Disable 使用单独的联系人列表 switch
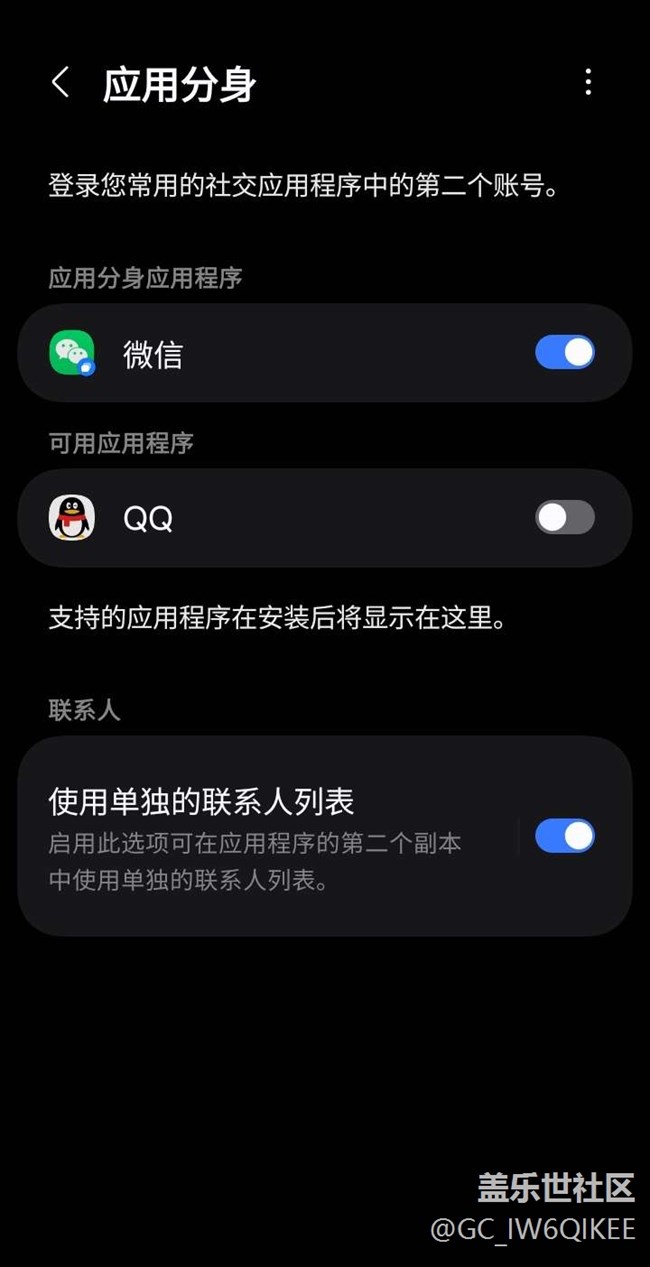650x1267 pixels. point(565,835)
